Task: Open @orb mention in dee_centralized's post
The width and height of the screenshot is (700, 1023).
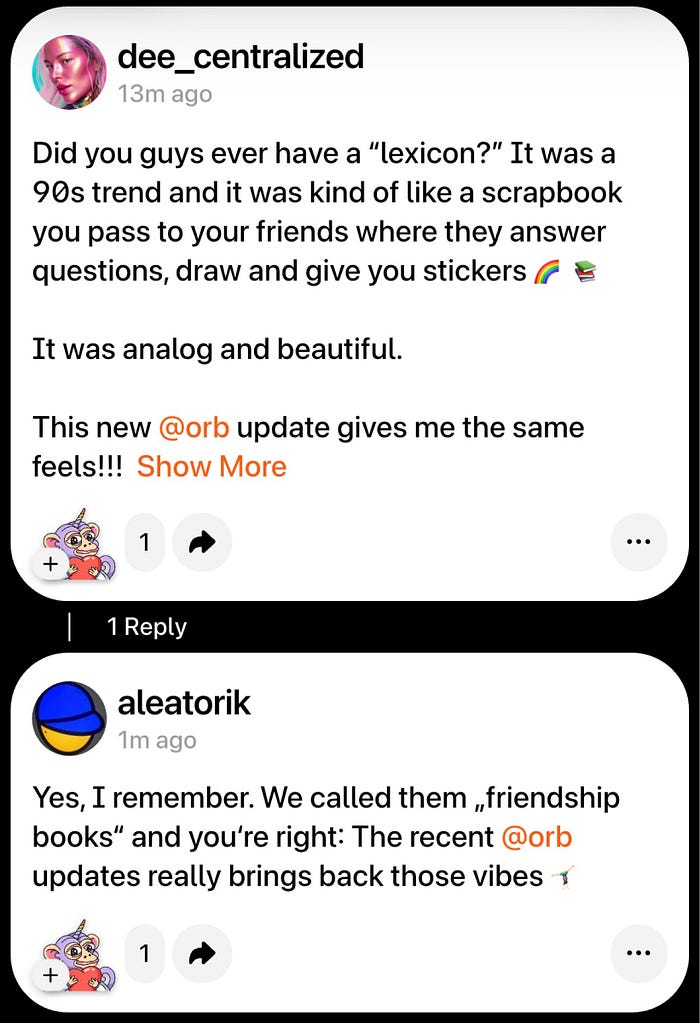Action: click(x=194, y=427)
